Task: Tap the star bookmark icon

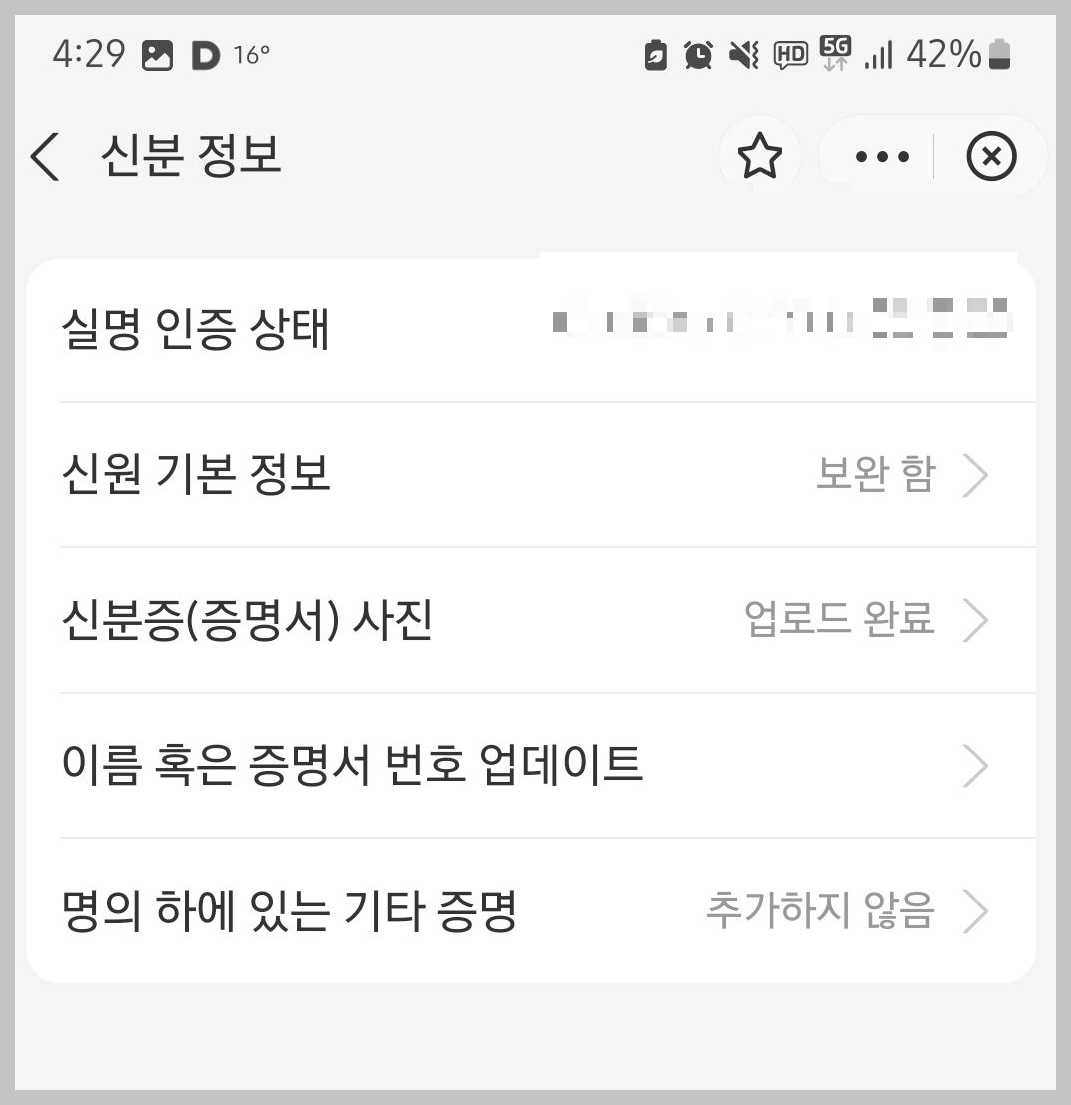Action: click(761, 155)
